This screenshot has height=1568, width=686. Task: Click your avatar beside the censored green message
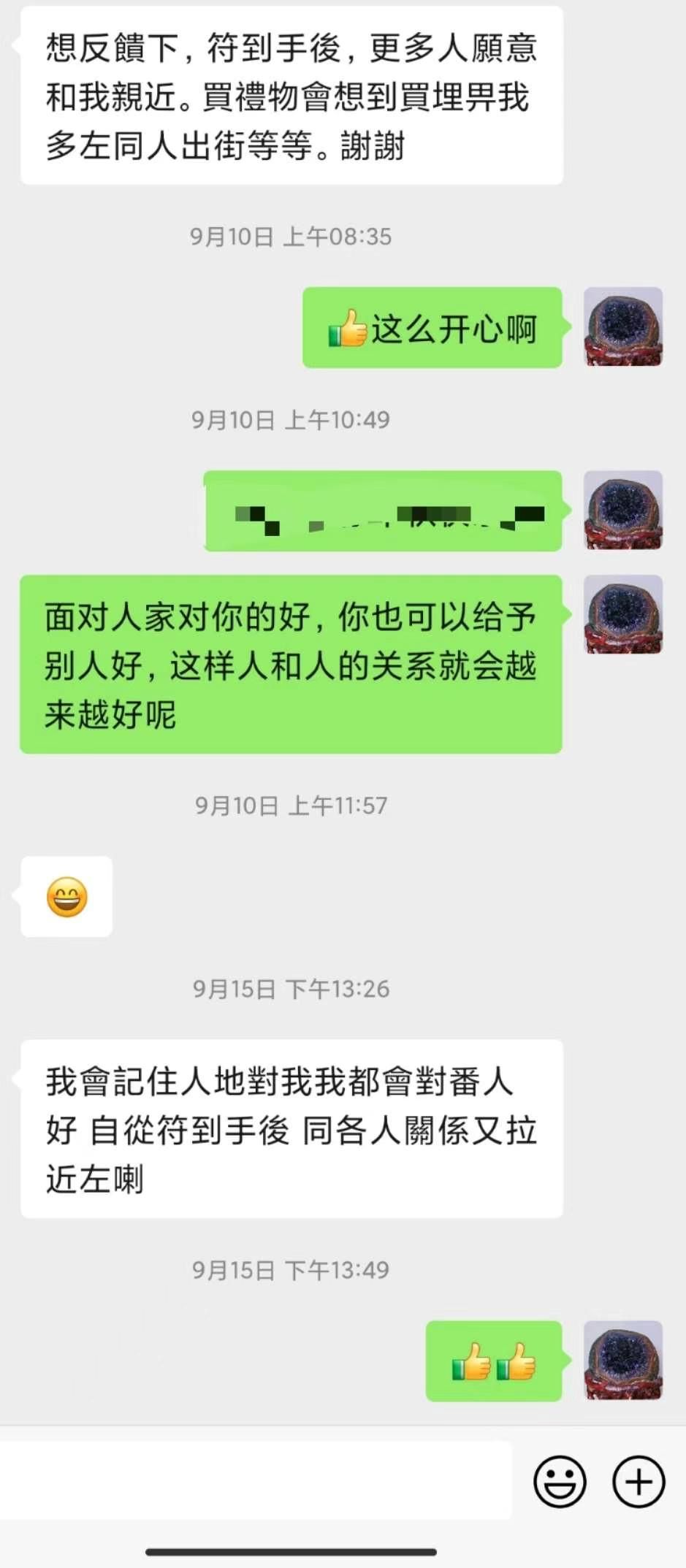coord(625,511)
